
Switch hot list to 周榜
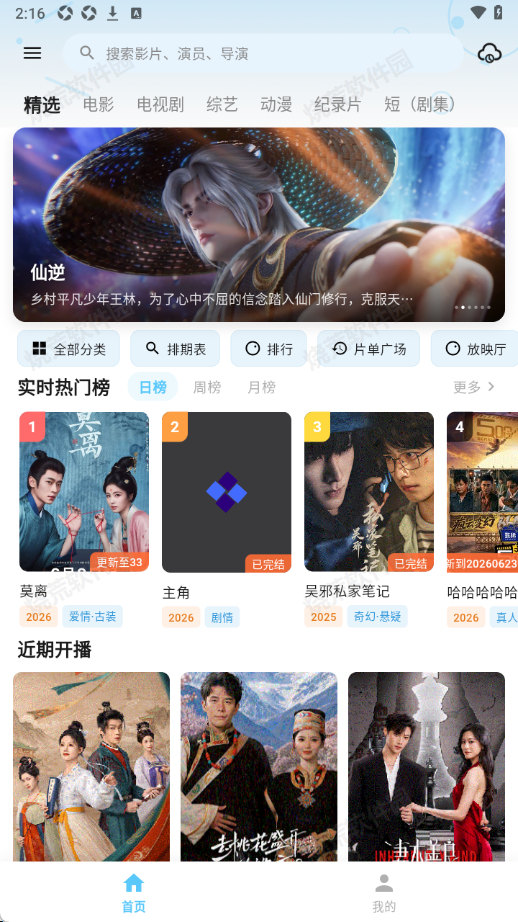tap(207, 387)
